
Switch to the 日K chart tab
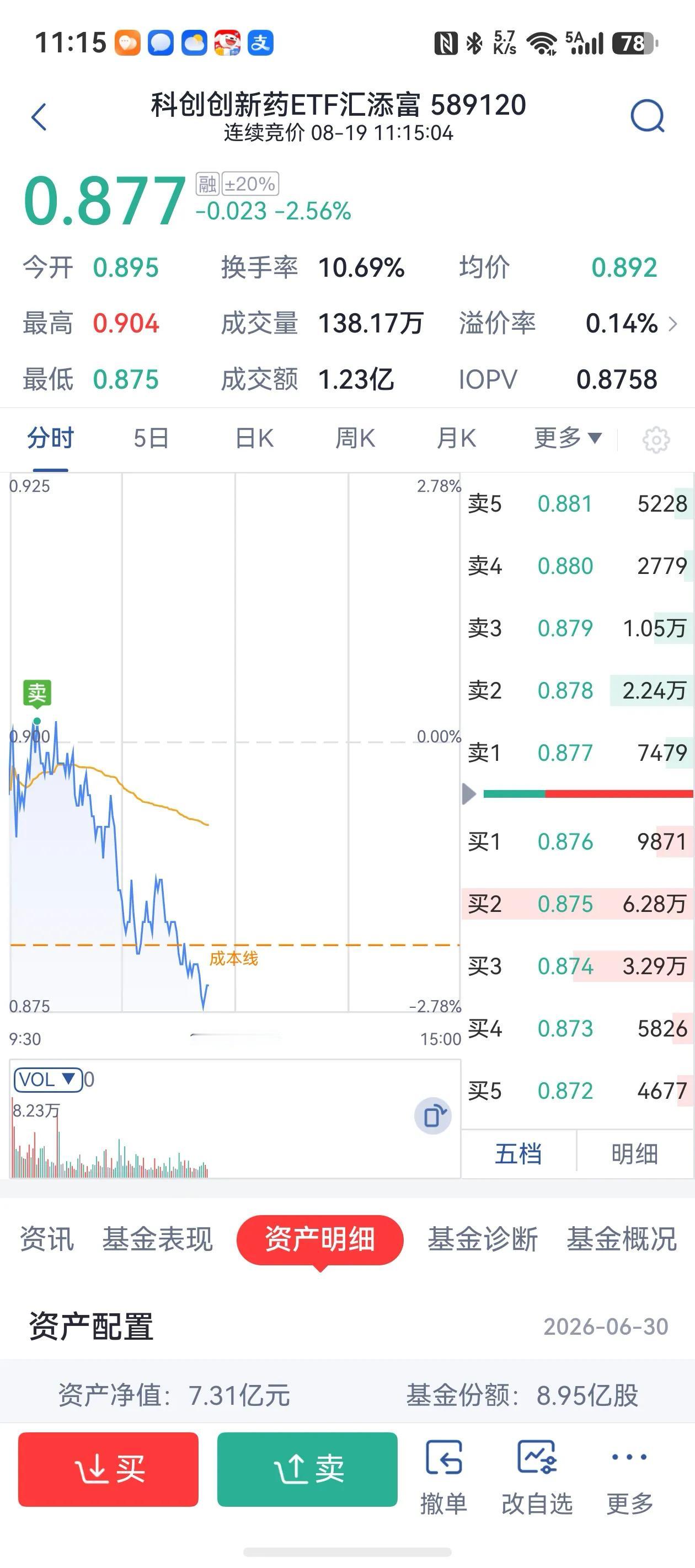pos(254,438)
